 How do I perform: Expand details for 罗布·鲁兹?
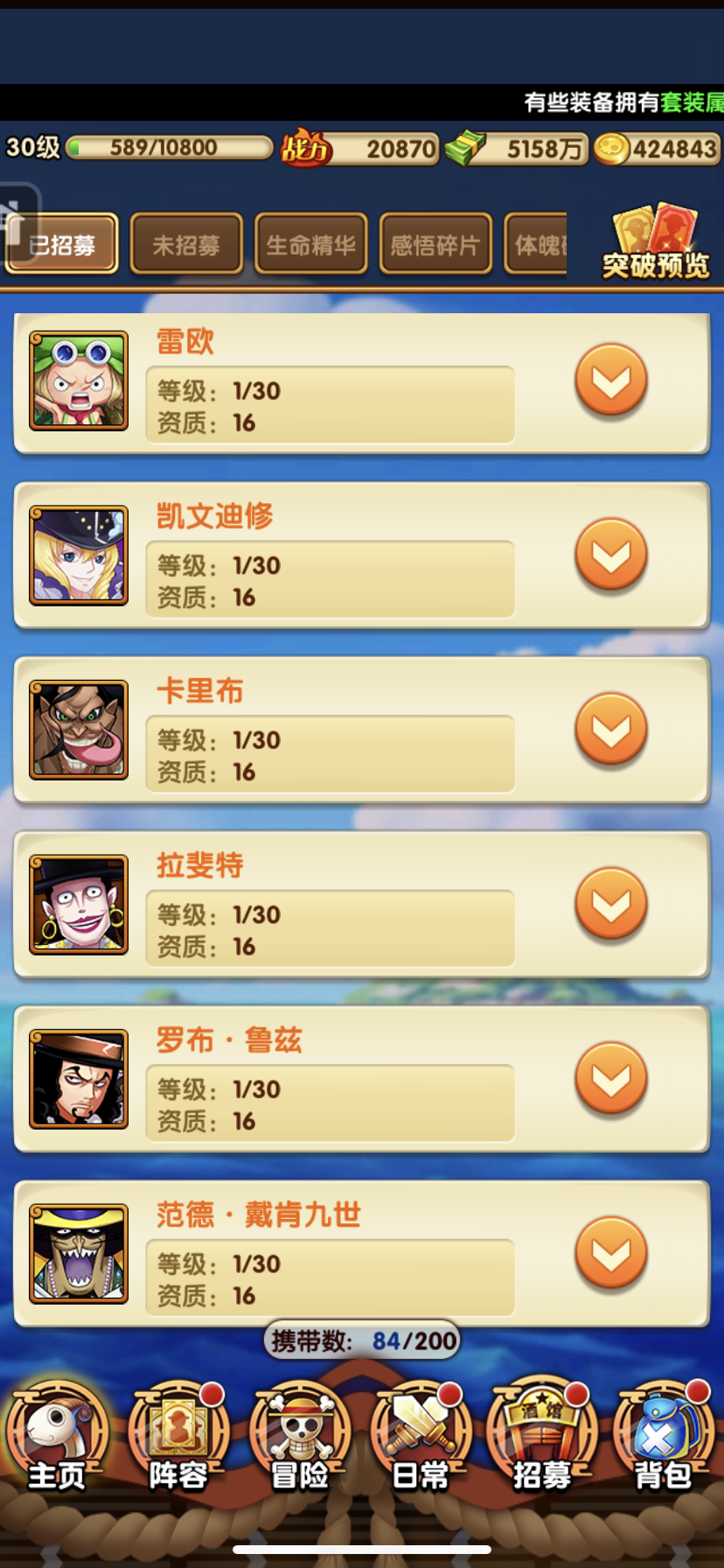click(610, 1078)
